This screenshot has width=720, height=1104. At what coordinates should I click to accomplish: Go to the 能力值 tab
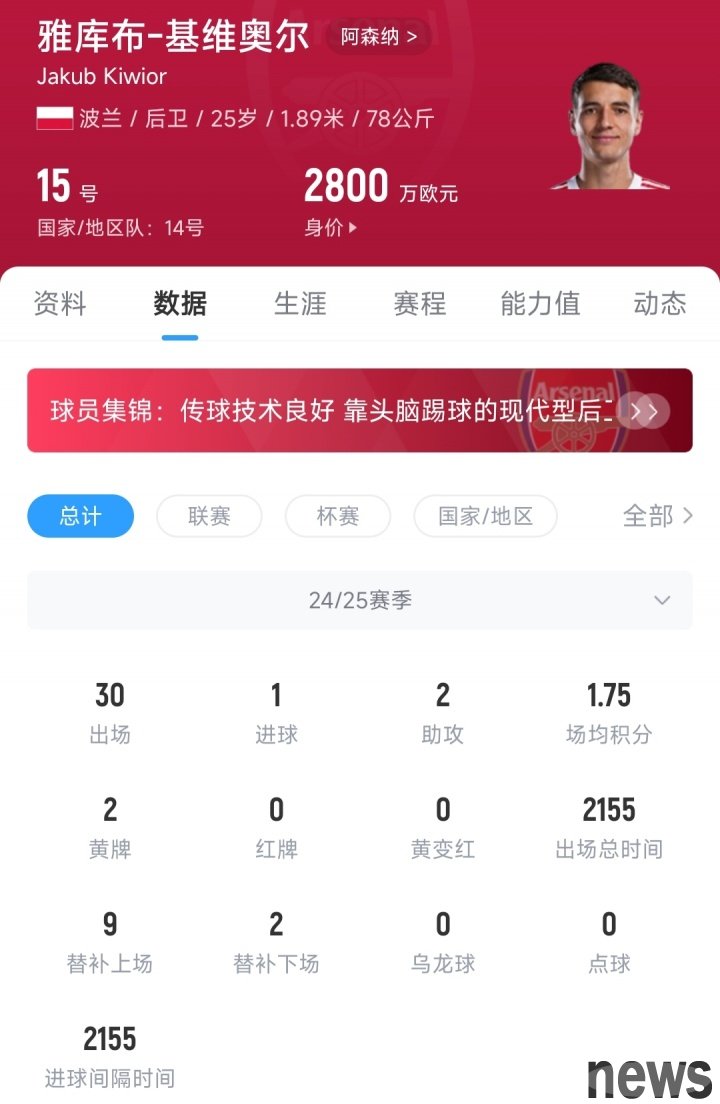tap(540, 304)
